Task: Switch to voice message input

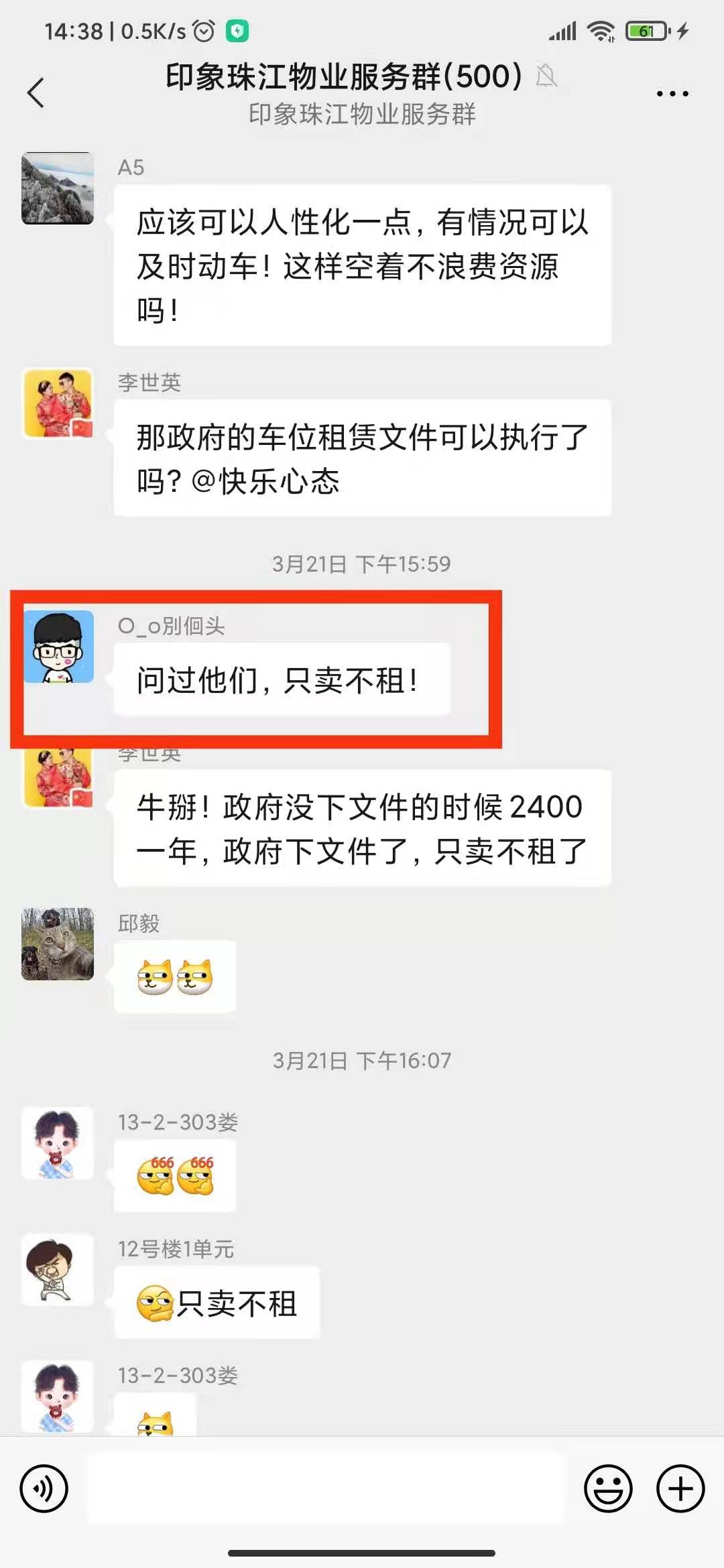Action: click(x=44, y=1489)
